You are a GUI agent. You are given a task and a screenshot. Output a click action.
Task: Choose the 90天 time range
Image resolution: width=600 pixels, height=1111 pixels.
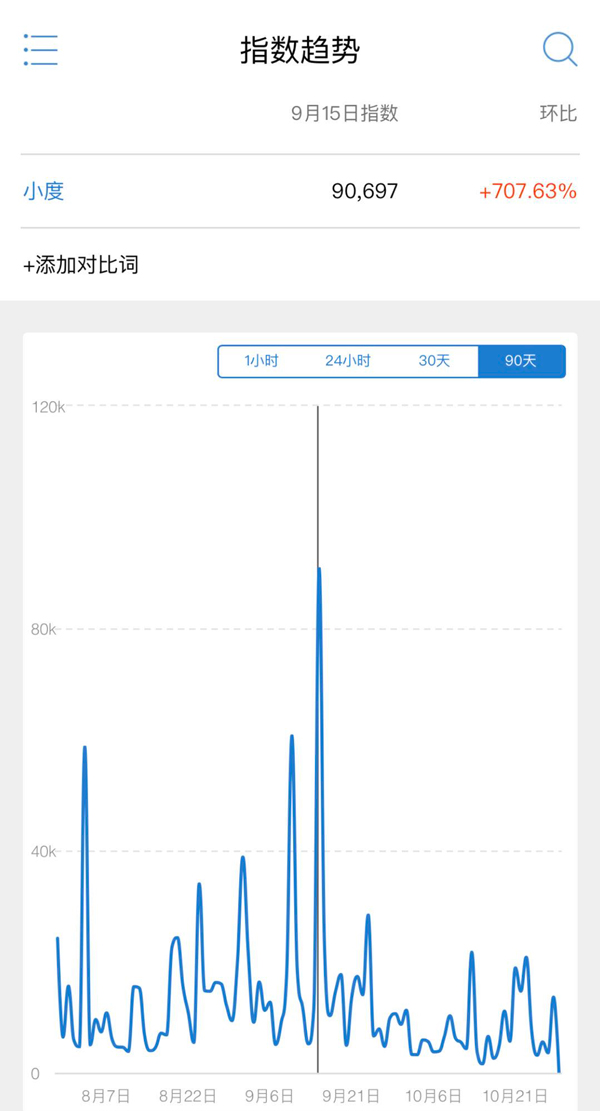click(x=521, y=361)
